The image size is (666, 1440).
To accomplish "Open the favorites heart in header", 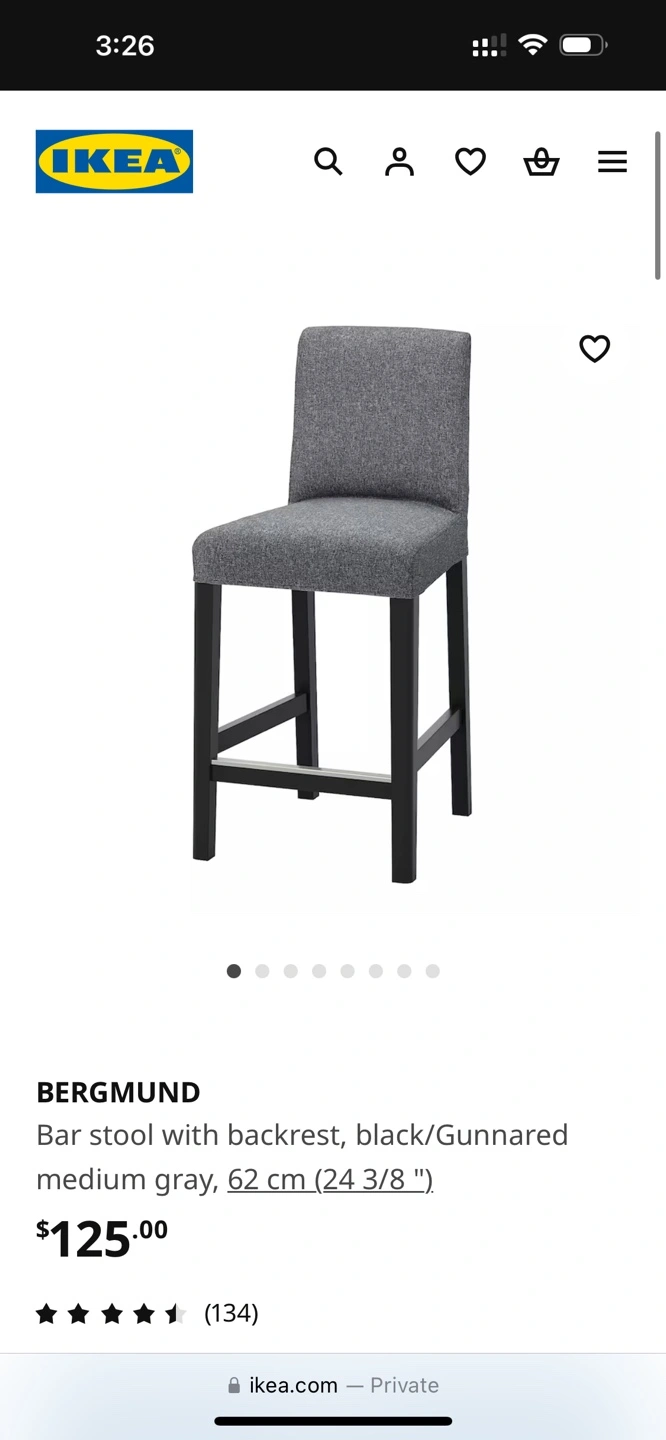I will 470,161.
